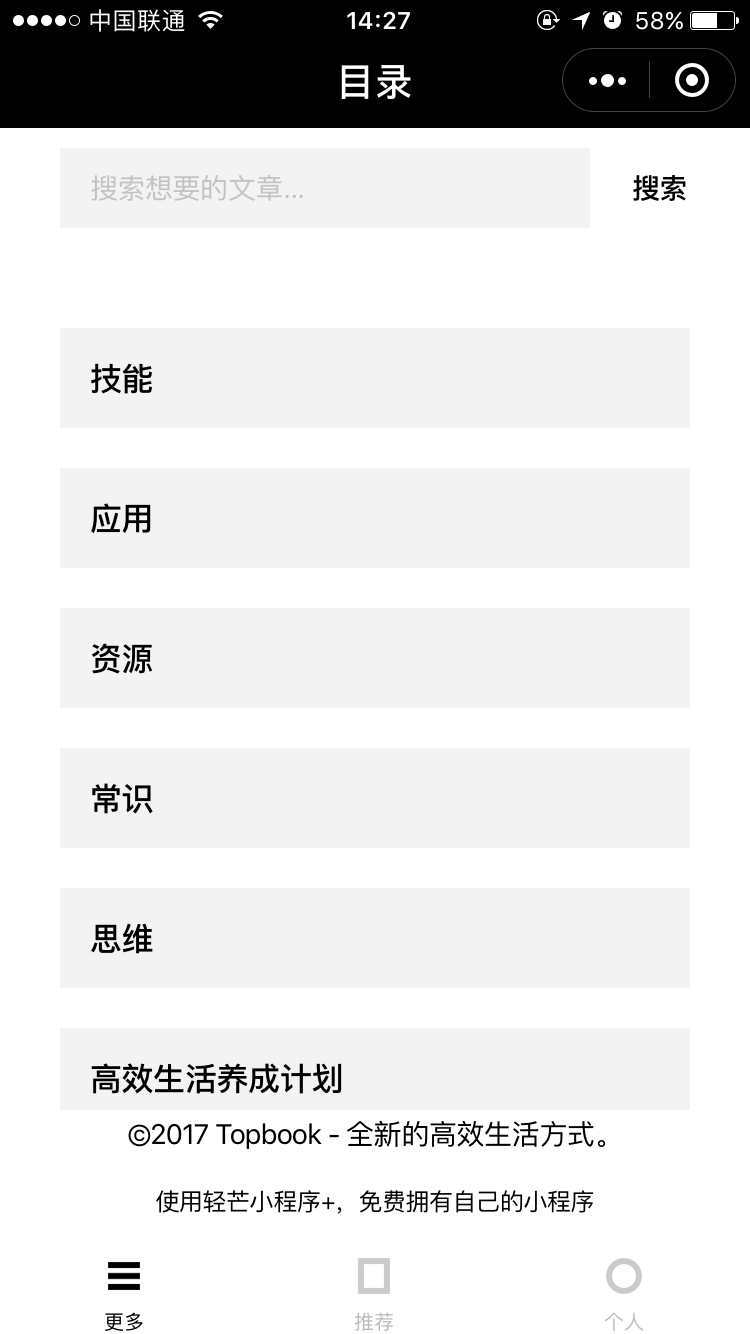Switch to the 推荐 tab

pos(374,1294)
